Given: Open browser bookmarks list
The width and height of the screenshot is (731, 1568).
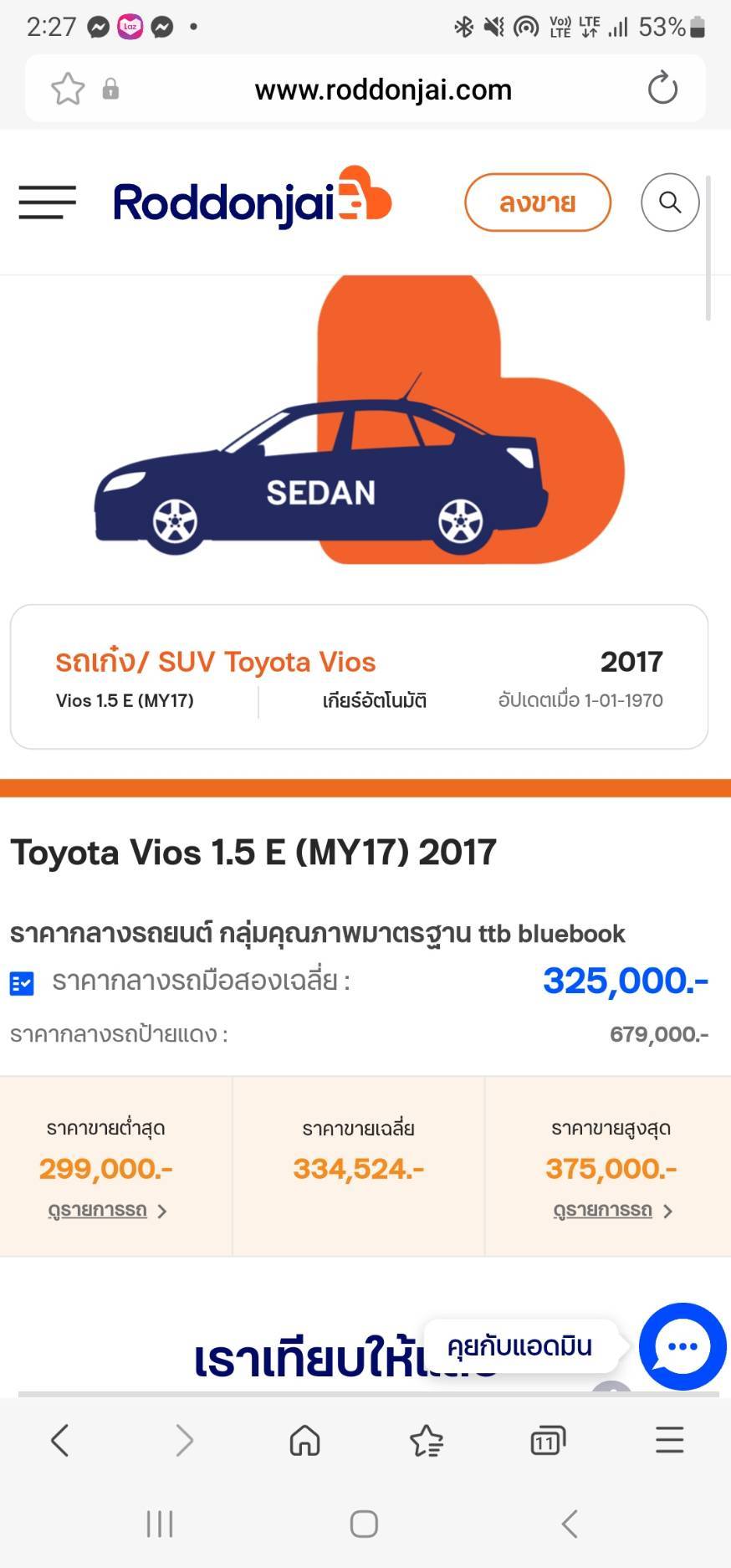Looking at the screenshot, I should (x=426, y=1441).
